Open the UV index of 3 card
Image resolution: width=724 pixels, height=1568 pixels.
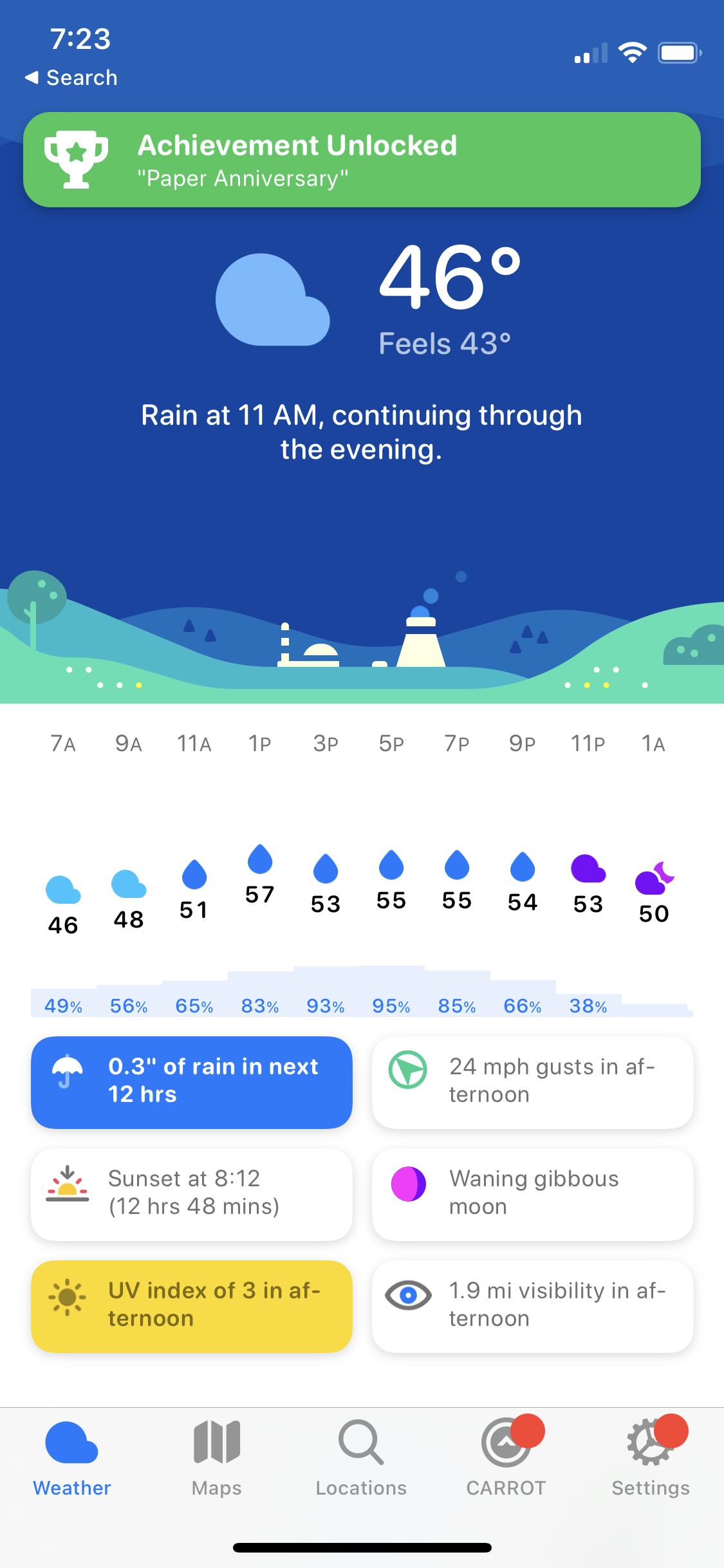[192, 1306]
